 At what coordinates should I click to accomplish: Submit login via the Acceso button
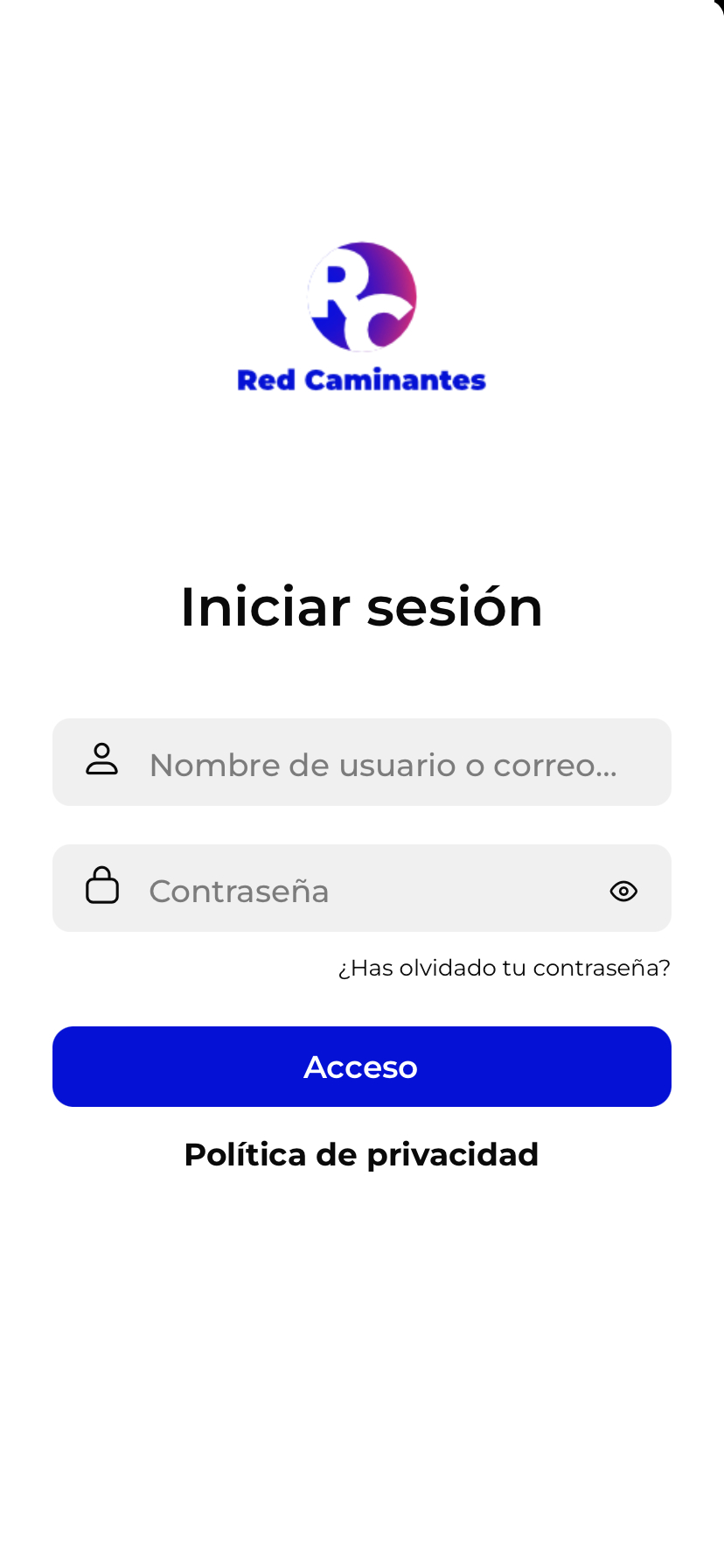pyautogui.click(x=362, y=1067)
